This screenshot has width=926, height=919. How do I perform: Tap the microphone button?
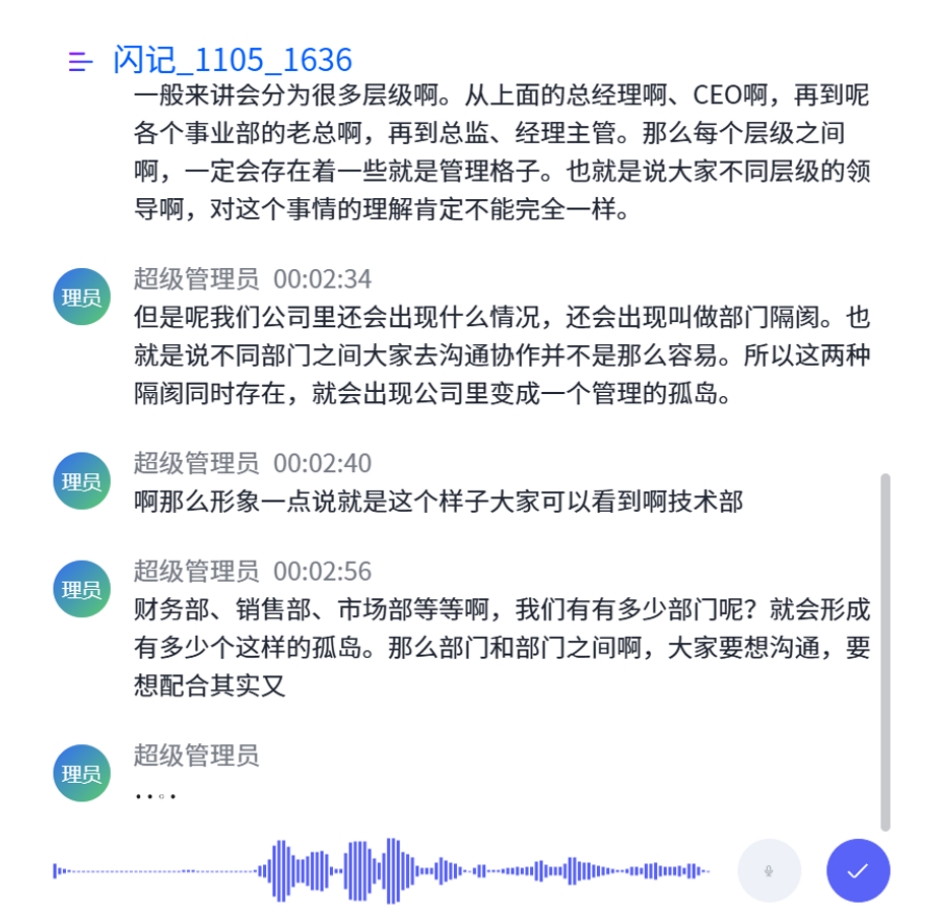click(x=769, y=871)
